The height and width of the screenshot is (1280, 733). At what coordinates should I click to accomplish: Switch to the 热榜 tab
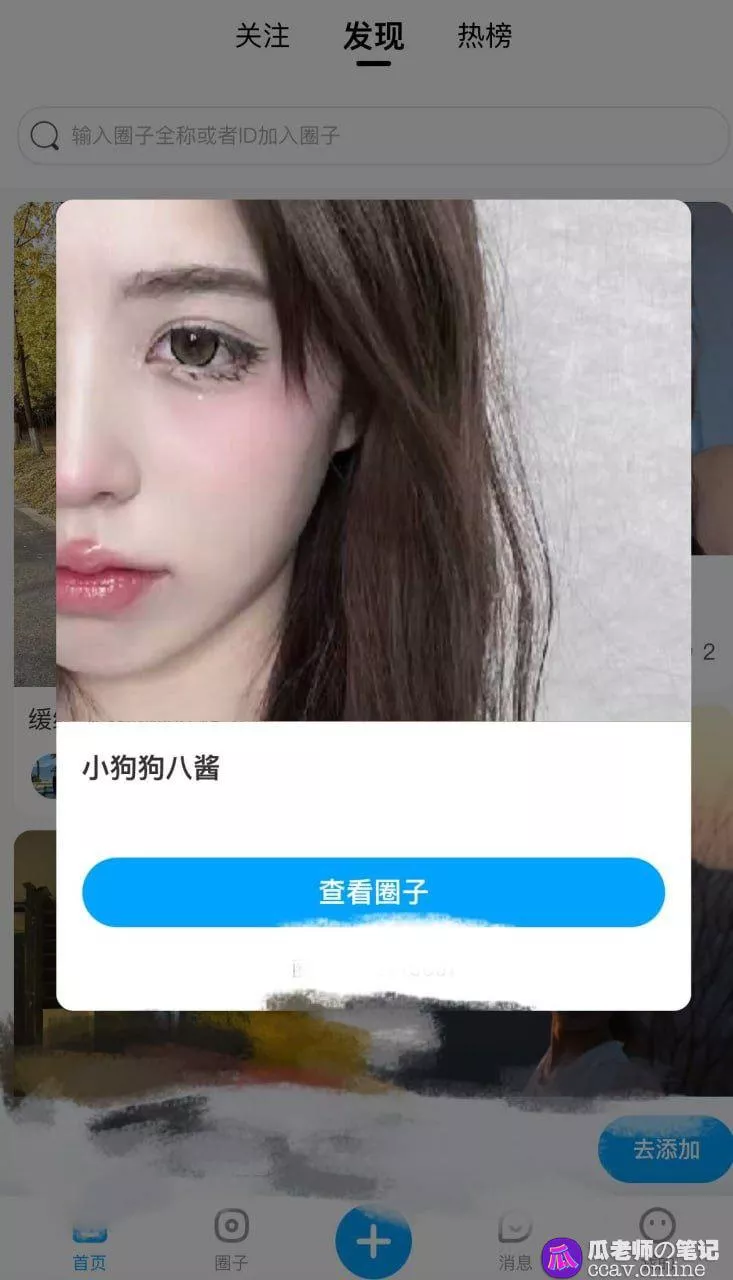[484, 37]
